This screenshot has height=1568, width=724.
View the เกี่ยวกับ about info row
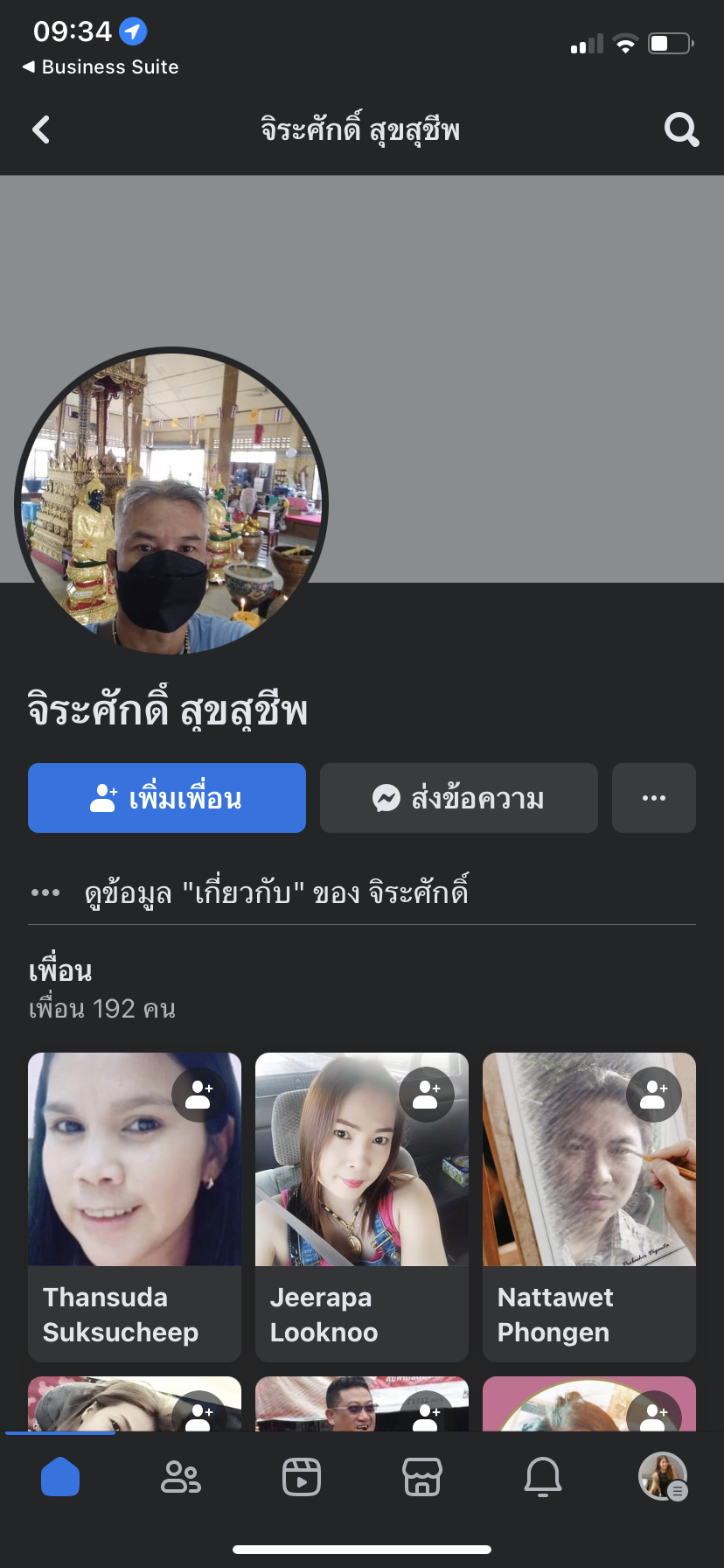(x=276, y=892)
